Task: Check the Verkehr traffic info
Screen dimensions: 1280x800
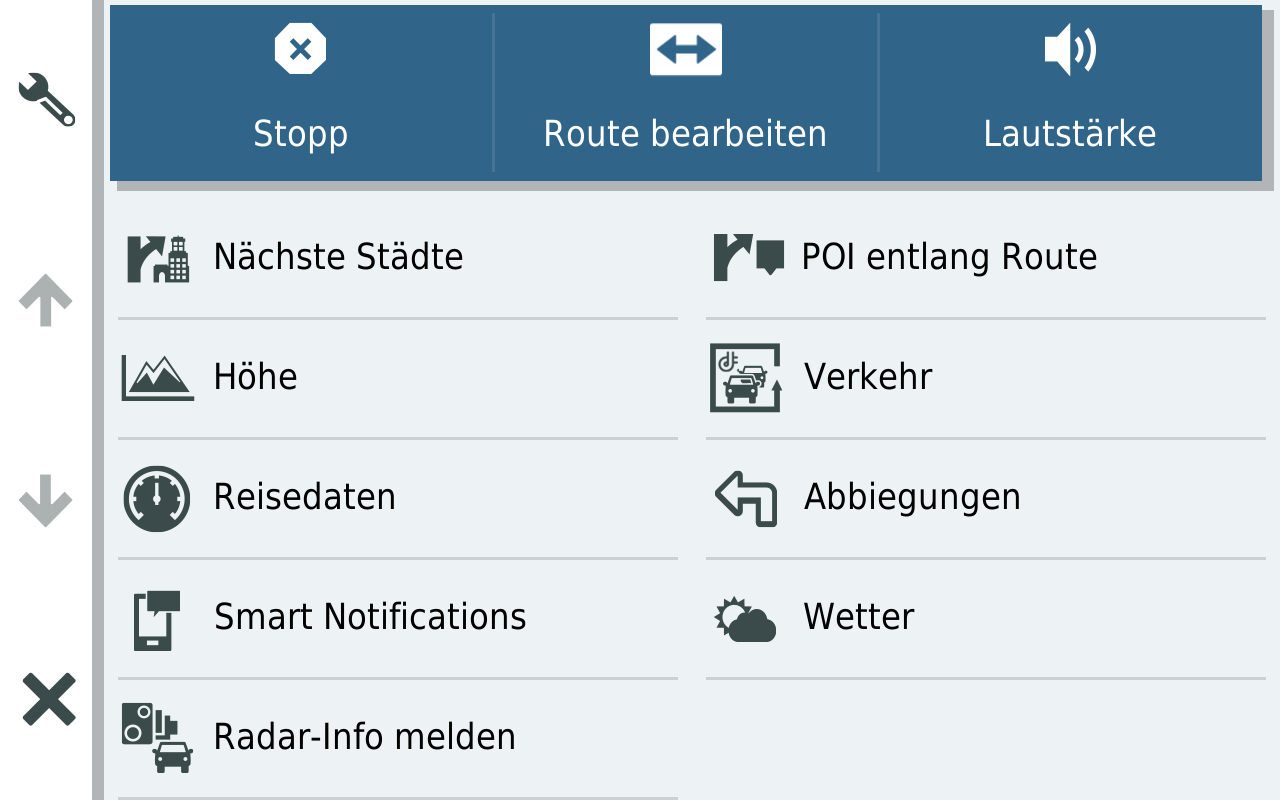Action: 985,378
